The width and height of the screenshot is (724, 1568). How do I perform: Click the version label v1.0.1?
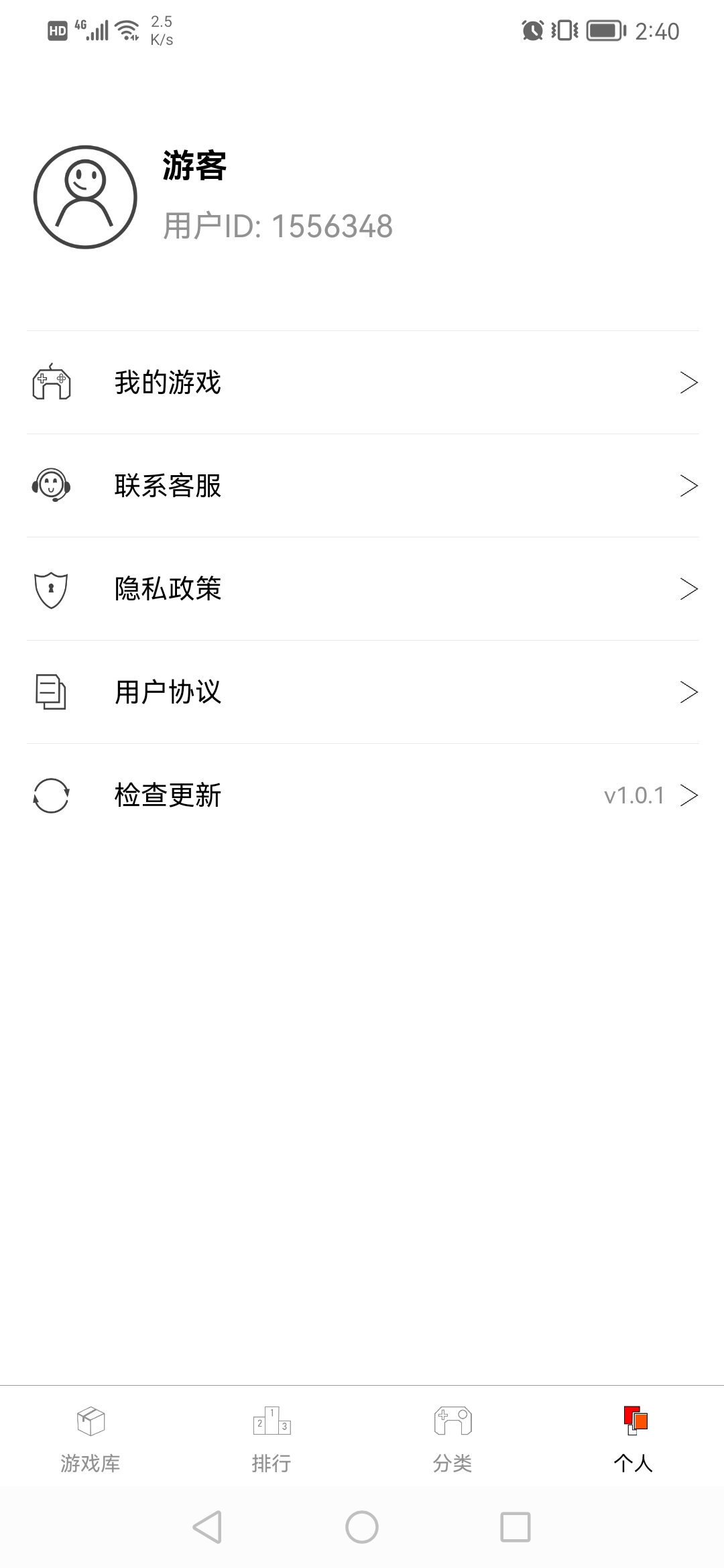click(x=633, y=796)
